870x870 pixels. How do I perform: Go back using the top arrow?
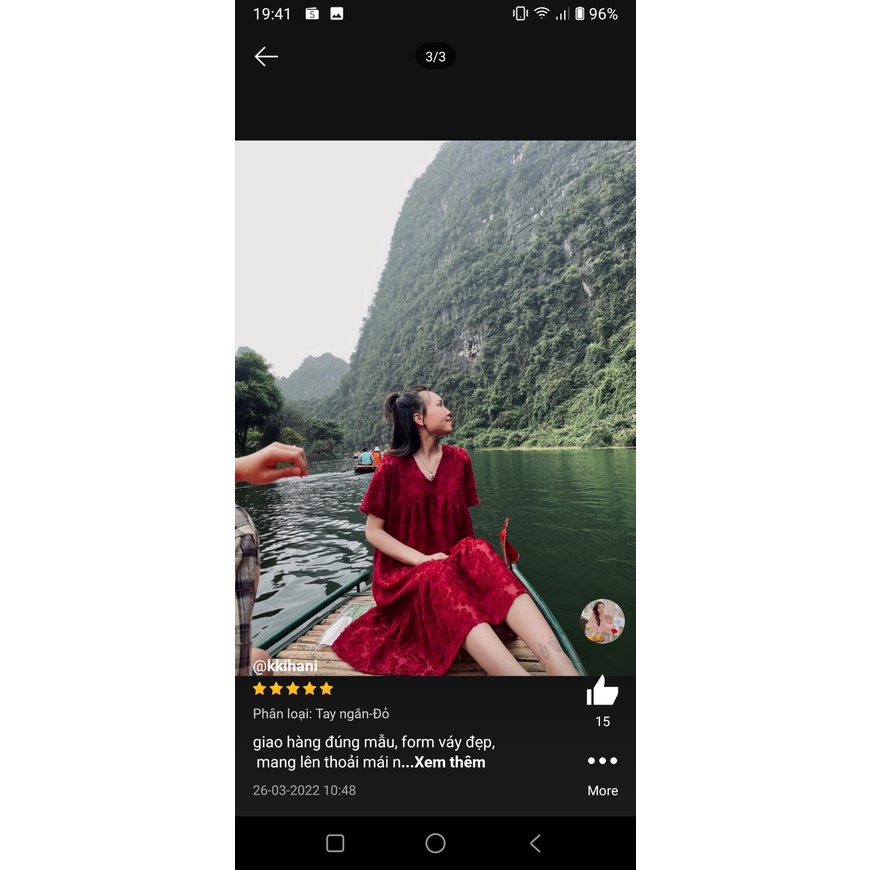tap(266, 57)
